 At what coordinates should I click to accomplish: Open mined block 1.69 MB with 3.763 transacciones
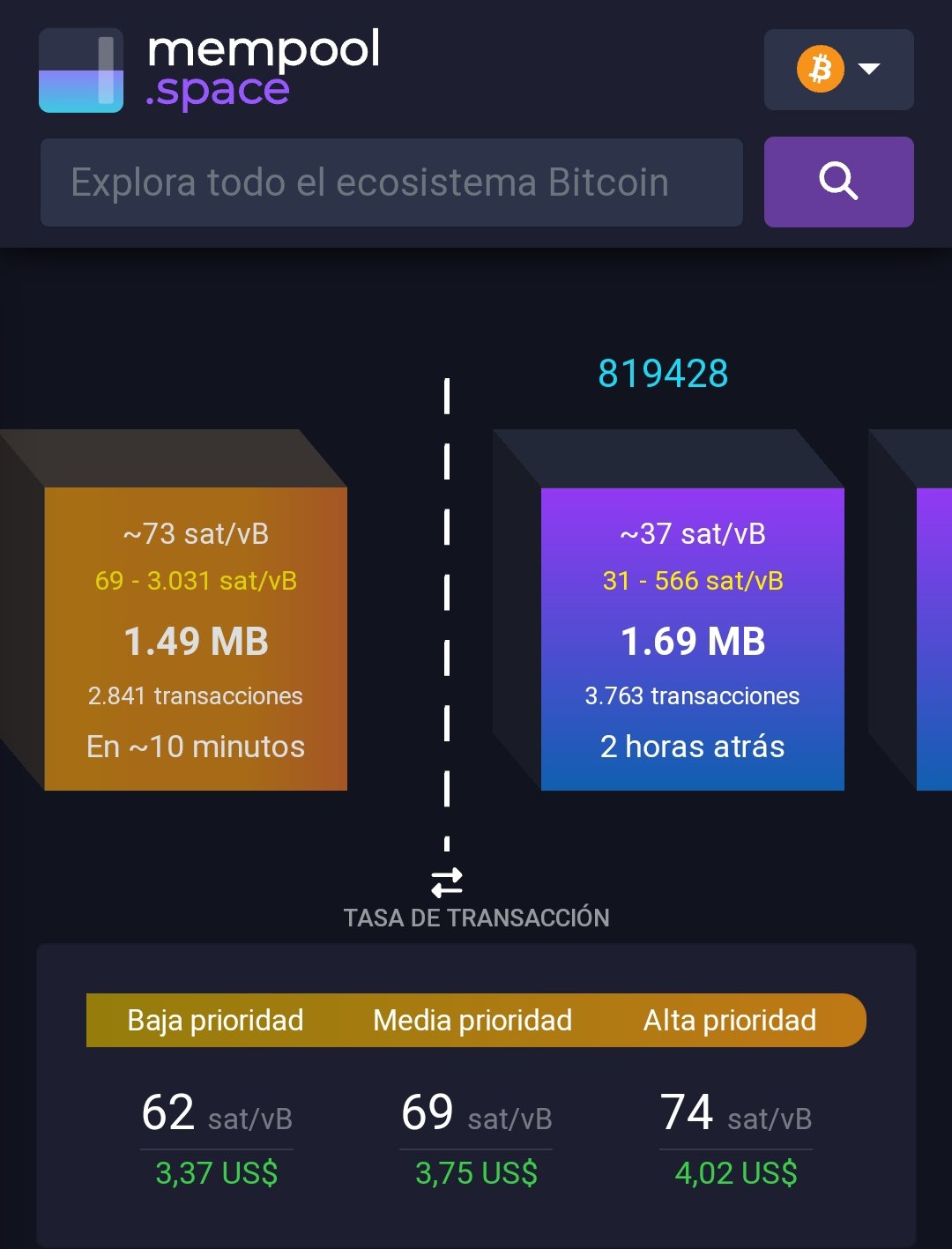pyautogui.click(x=692, y=639)
